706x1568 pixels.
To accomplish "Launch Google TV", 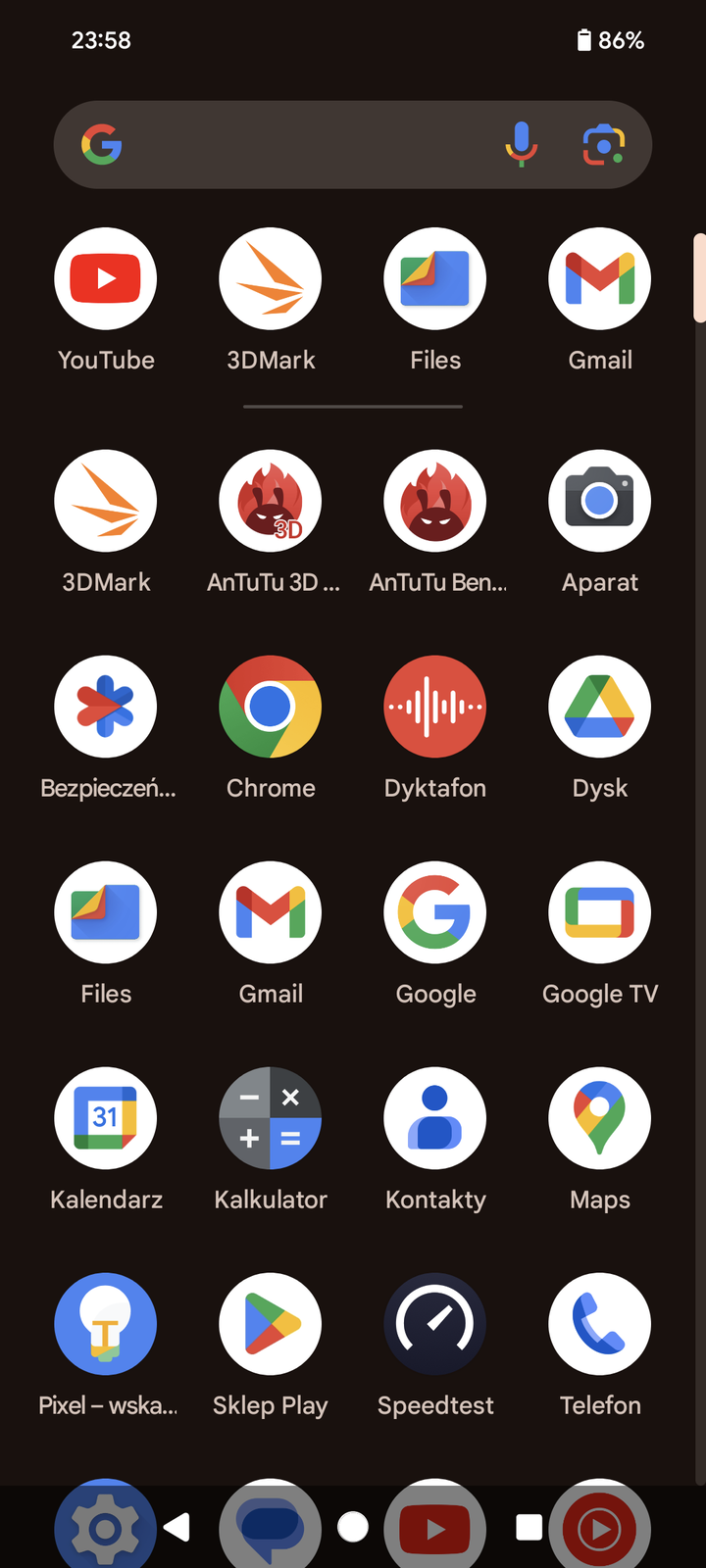I will point(600,912).
